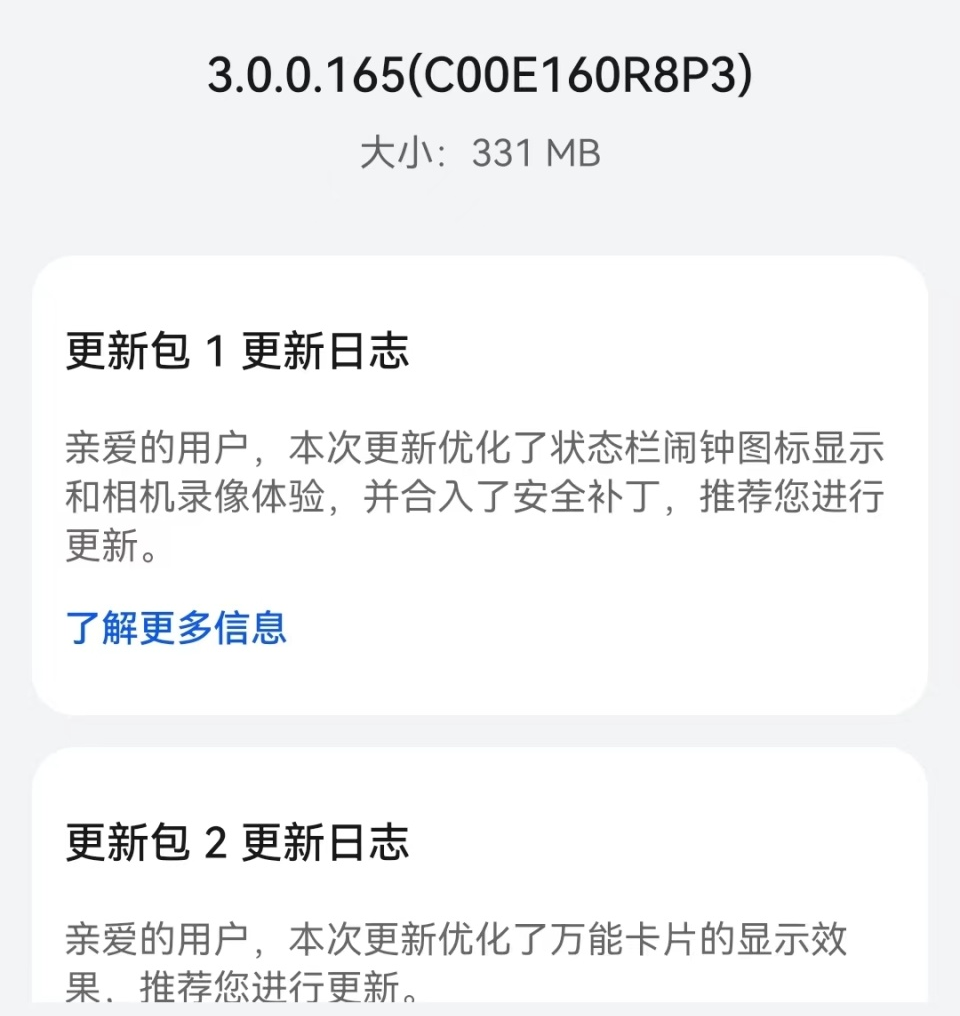Tap the 大小: 331 MB size label
This screenshot has width=960, height=1016.
click(x=480, y=153)
